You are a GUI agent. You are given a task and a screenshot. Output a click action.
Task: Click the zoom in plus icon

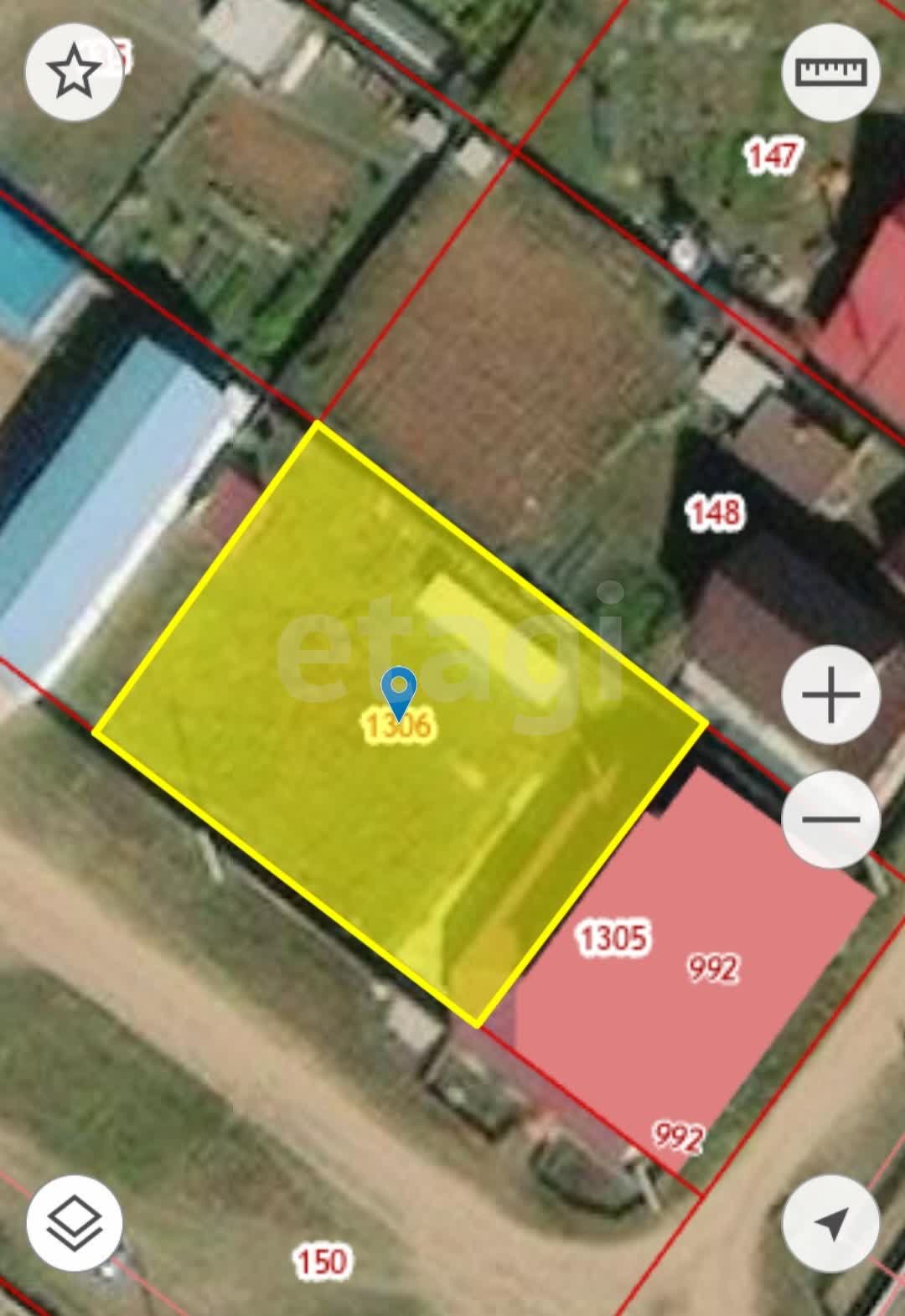[x=830, y=693]
